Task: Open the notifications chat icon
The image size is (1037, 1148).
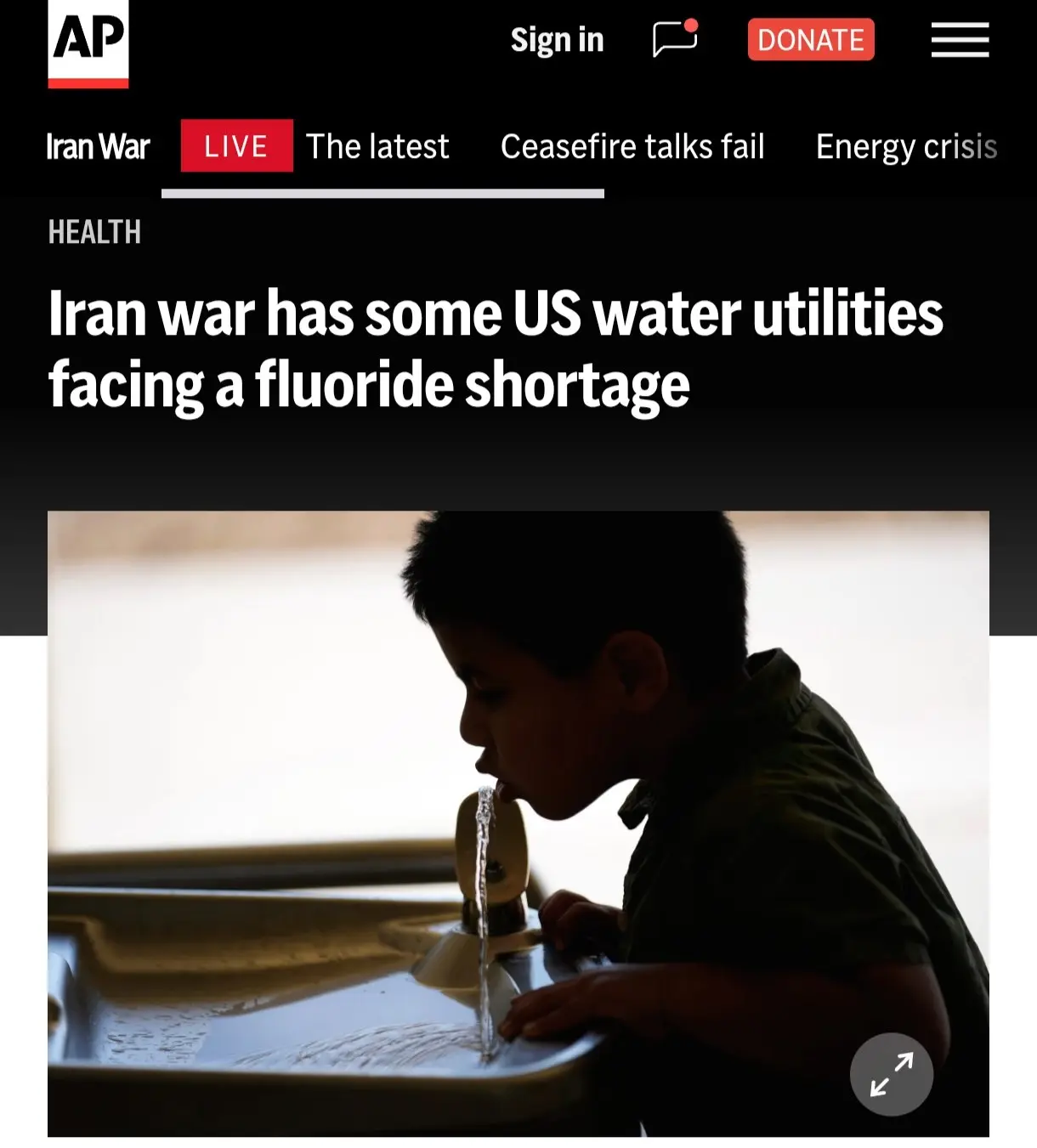Action: click(675, 39)
